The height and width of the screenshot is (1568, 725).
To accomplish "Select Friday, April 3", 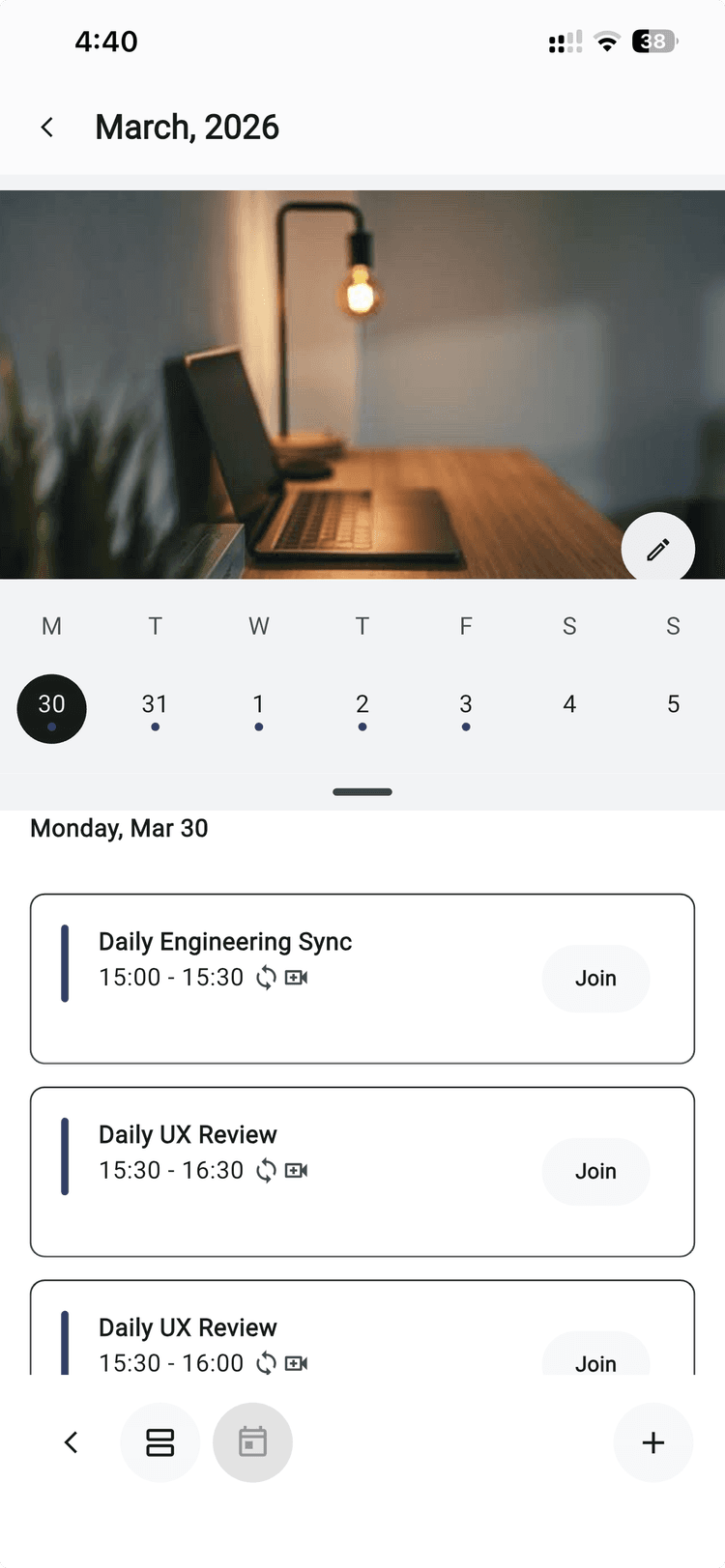I will click(466, 704).
